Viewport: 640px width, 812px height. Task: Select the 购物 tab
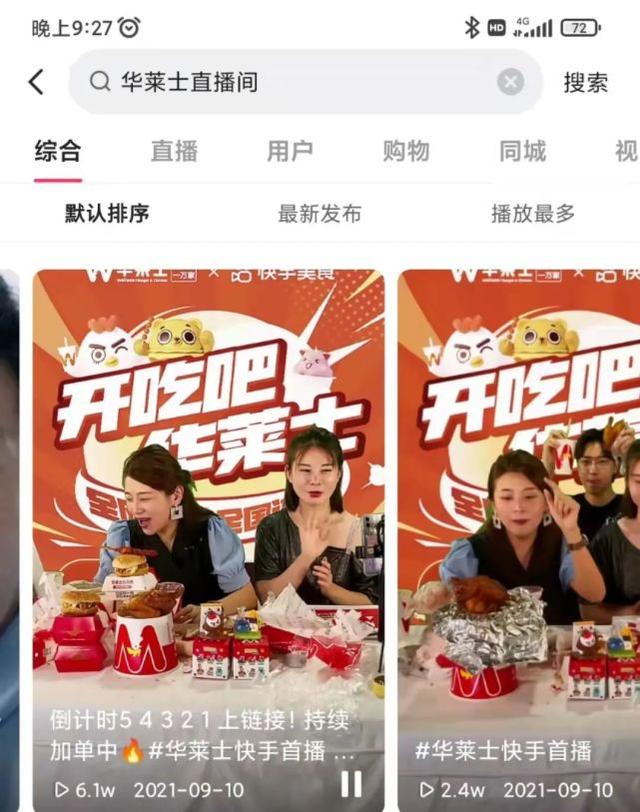tap(406, 151)
